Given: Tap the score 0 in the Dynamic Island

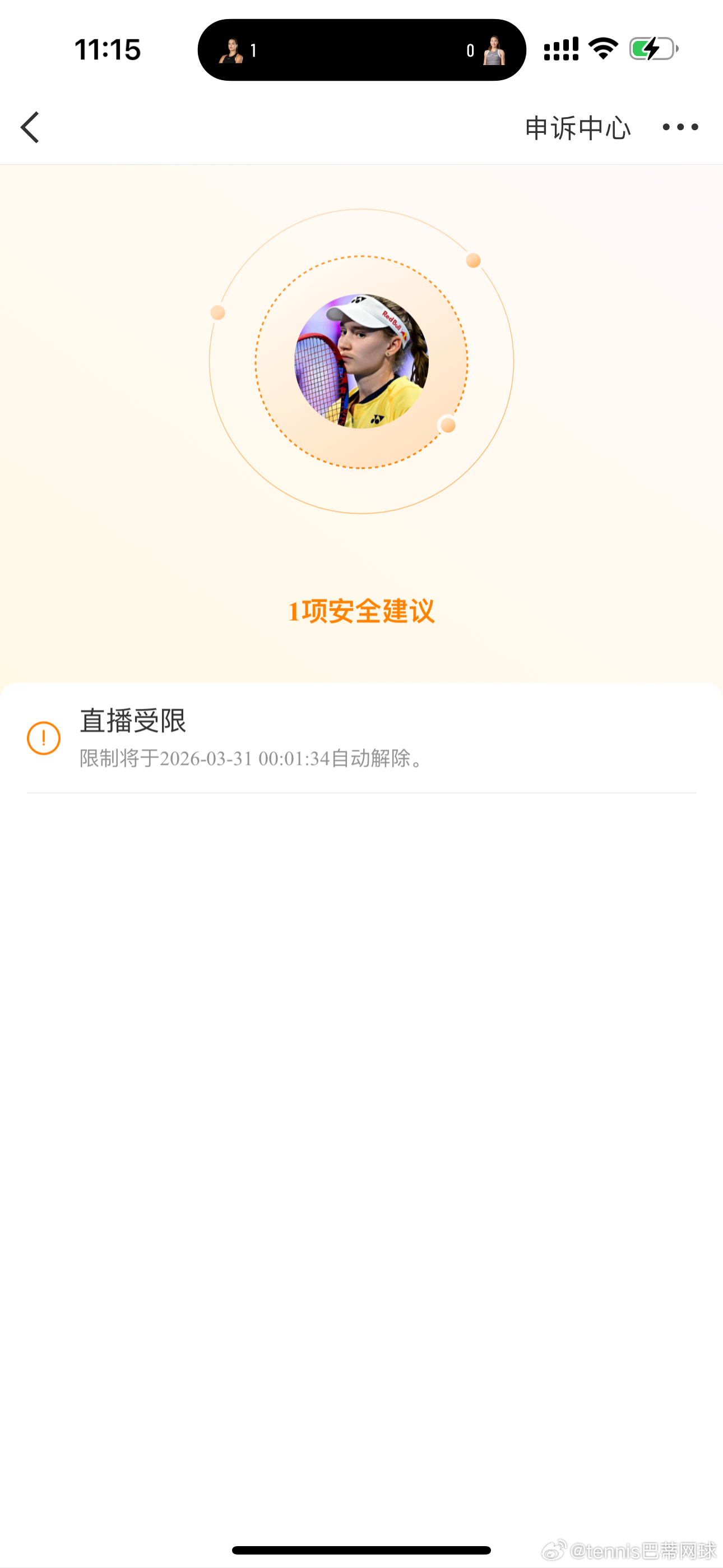Looking at the screenshot, I should click(470, 50).
